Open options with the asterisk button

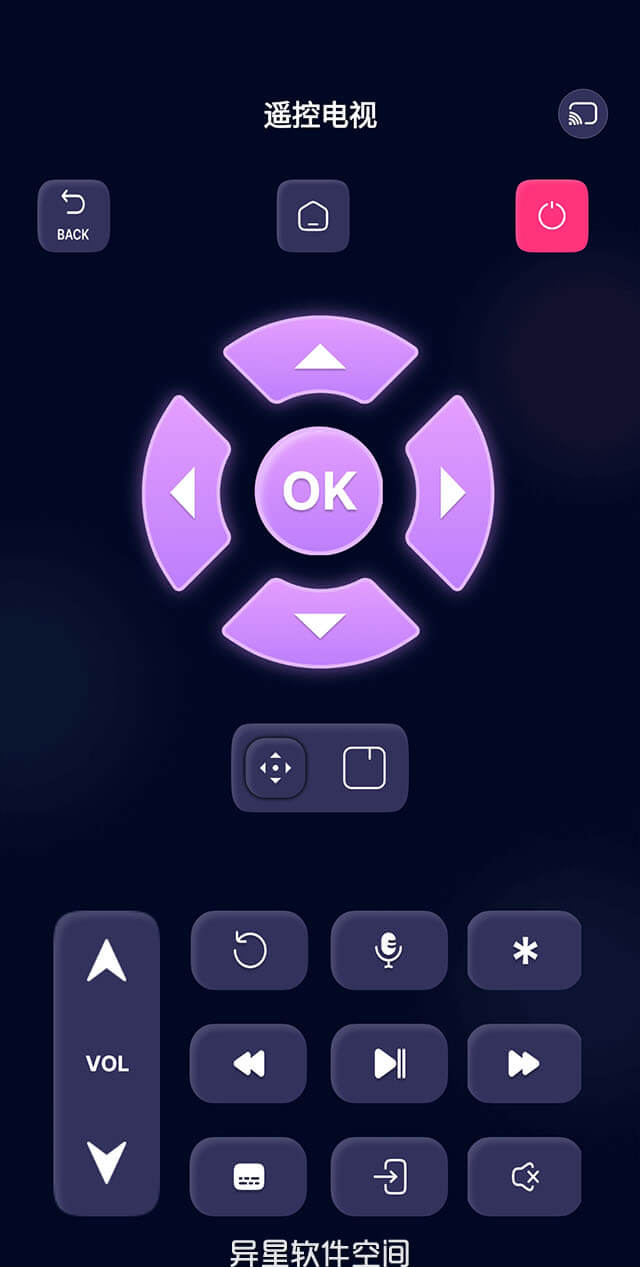(525, 950)
